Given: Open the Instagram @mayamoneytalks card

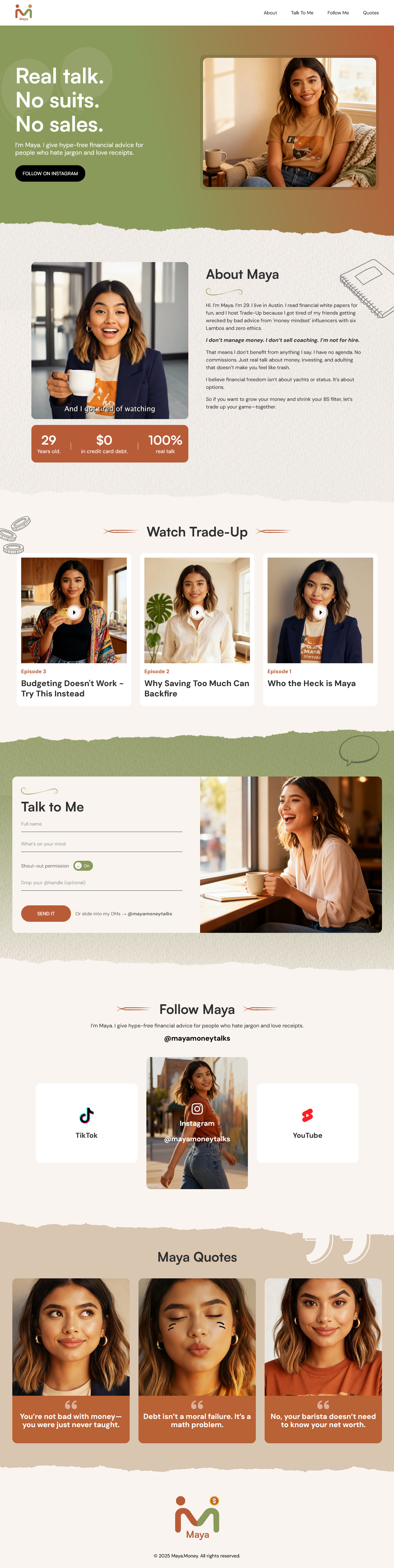Looking at the screenshot, I should click(197, 1123).
